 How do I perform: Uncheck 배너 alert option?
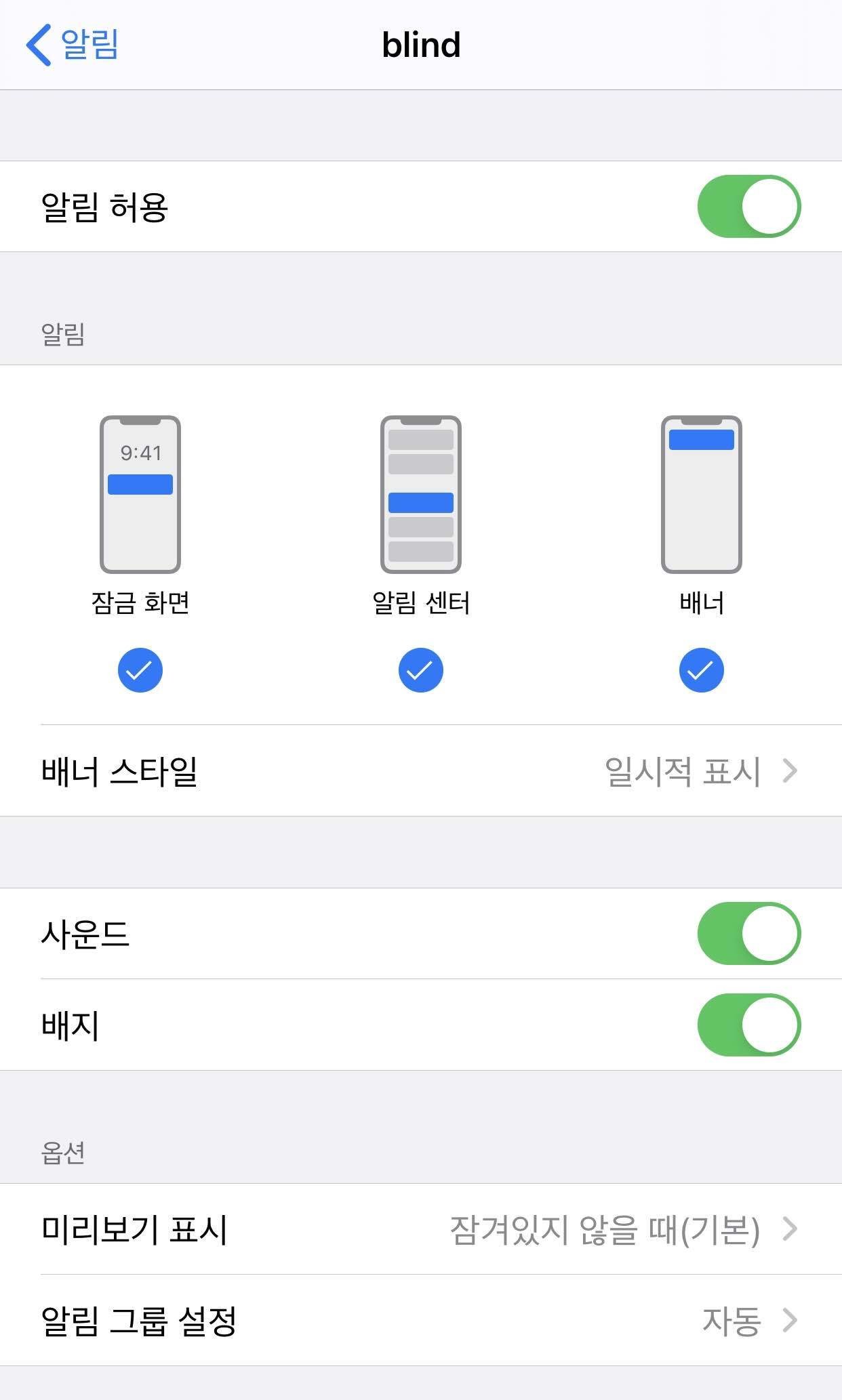[x=701, y=670]
